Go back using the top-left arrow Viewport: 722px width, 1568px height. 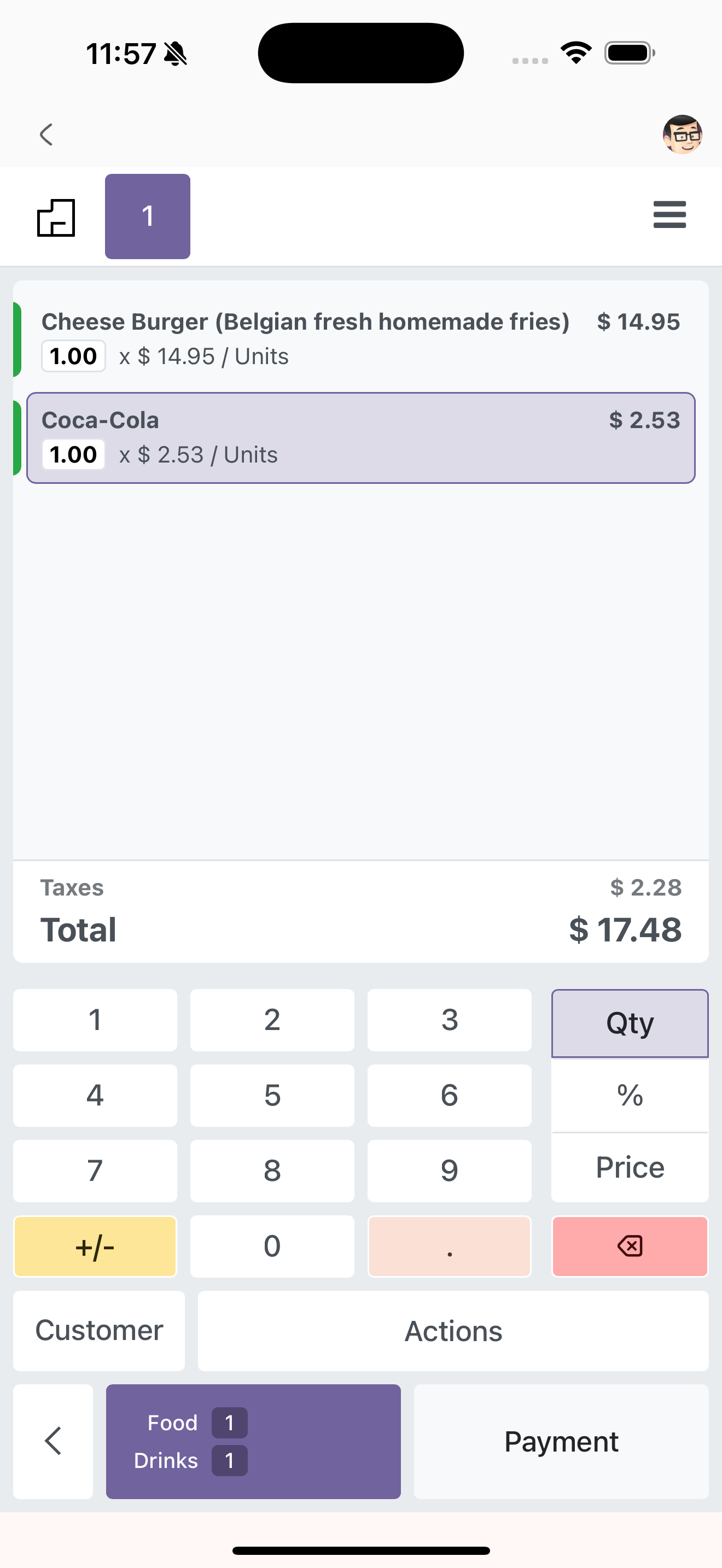46,134
